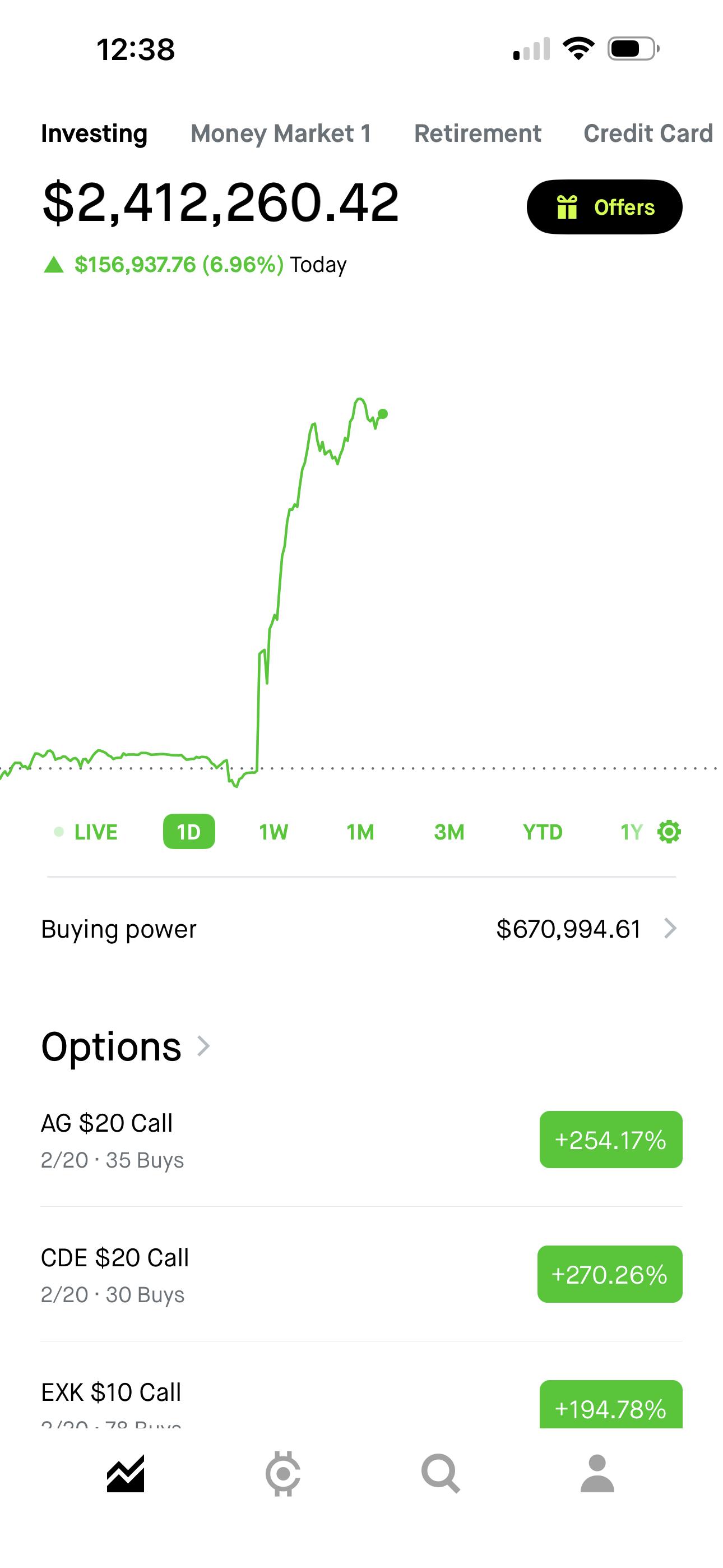This screenshot has height=1568, width=723.
Task: Select the LIVE chart range
Action: click(x=86, y=832)
